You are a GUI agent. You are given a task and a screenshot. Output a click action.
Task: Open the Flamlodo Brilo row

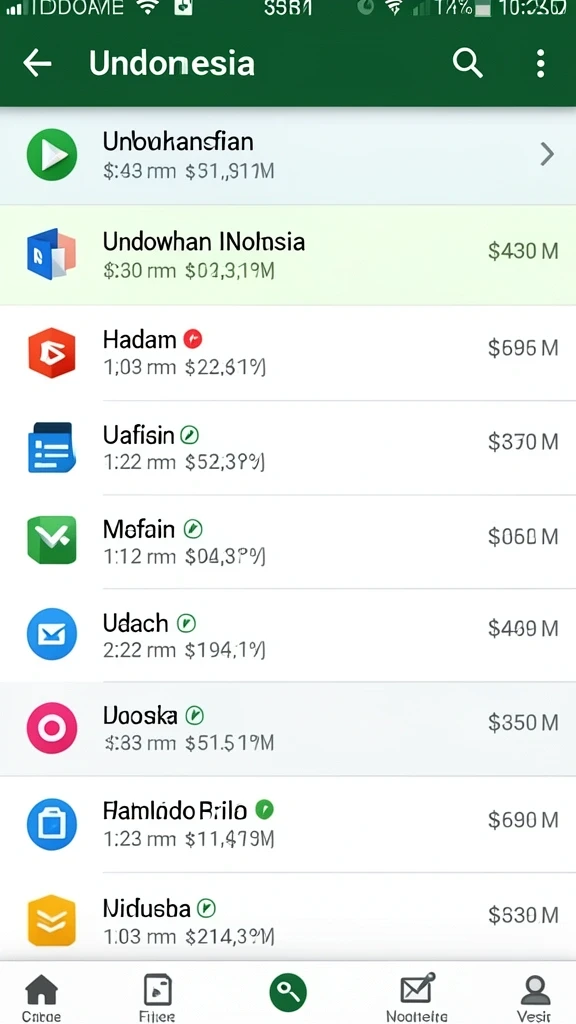pyautogui.click(x=288, y=824)
